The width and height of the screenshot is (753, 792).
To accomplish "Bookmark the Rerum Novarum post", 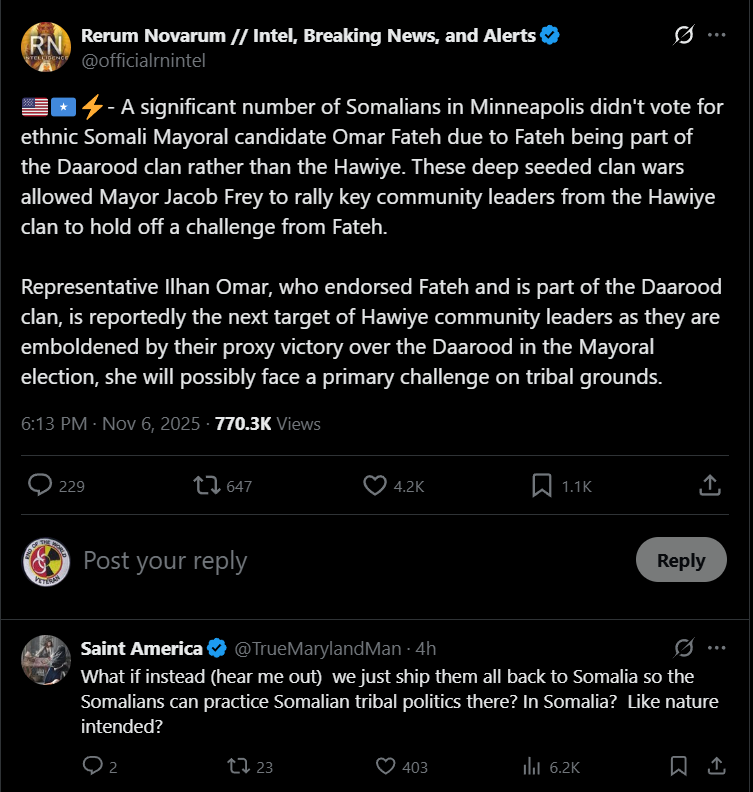I will tap(542, 486).
